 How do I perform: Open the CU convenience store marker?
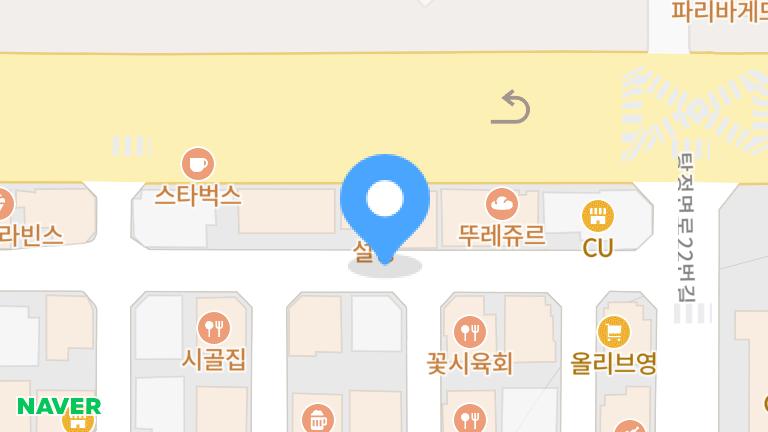(598, 214)
